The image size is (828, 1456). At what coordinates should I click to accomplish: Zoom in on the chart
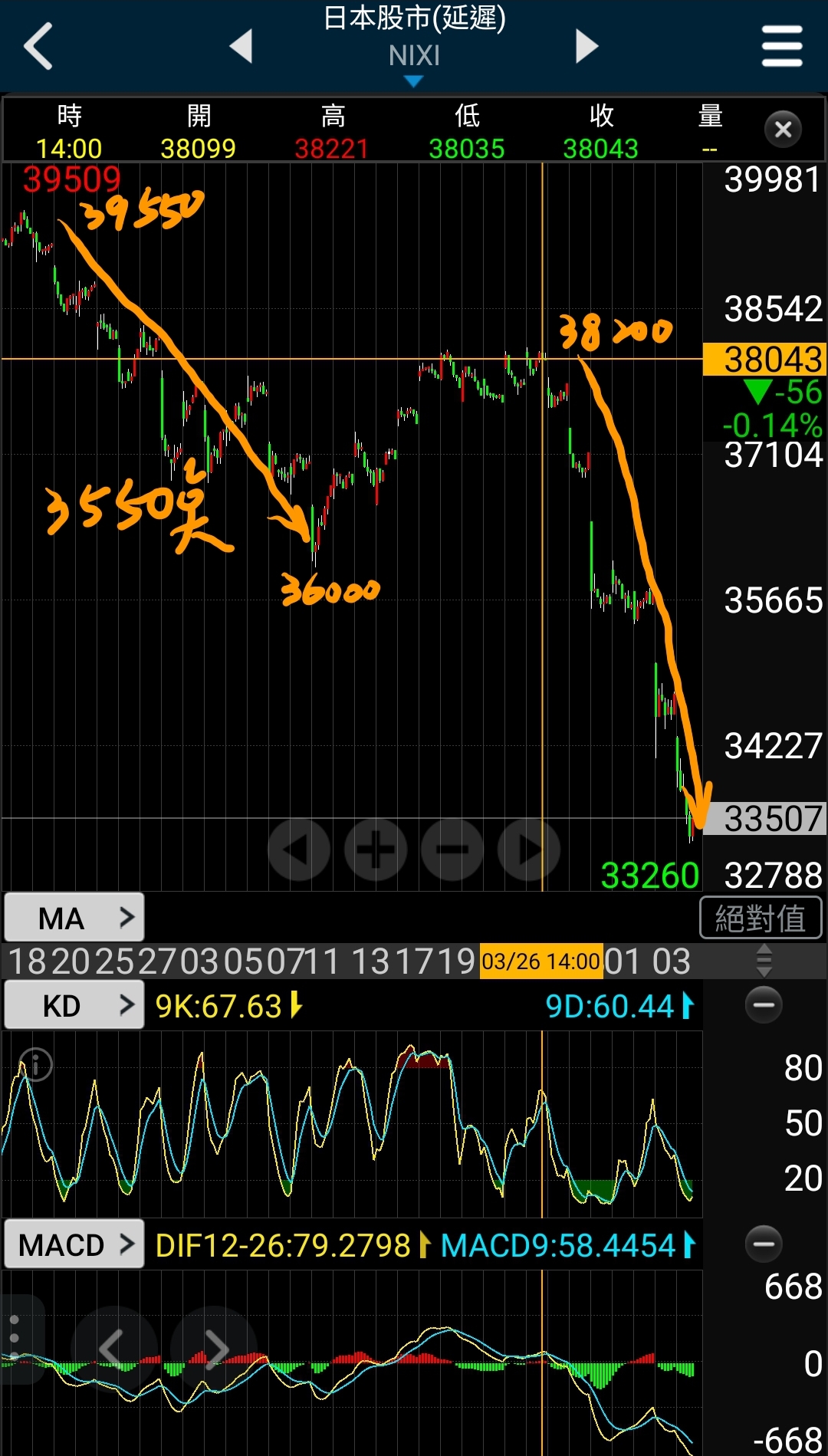point(376,850)
